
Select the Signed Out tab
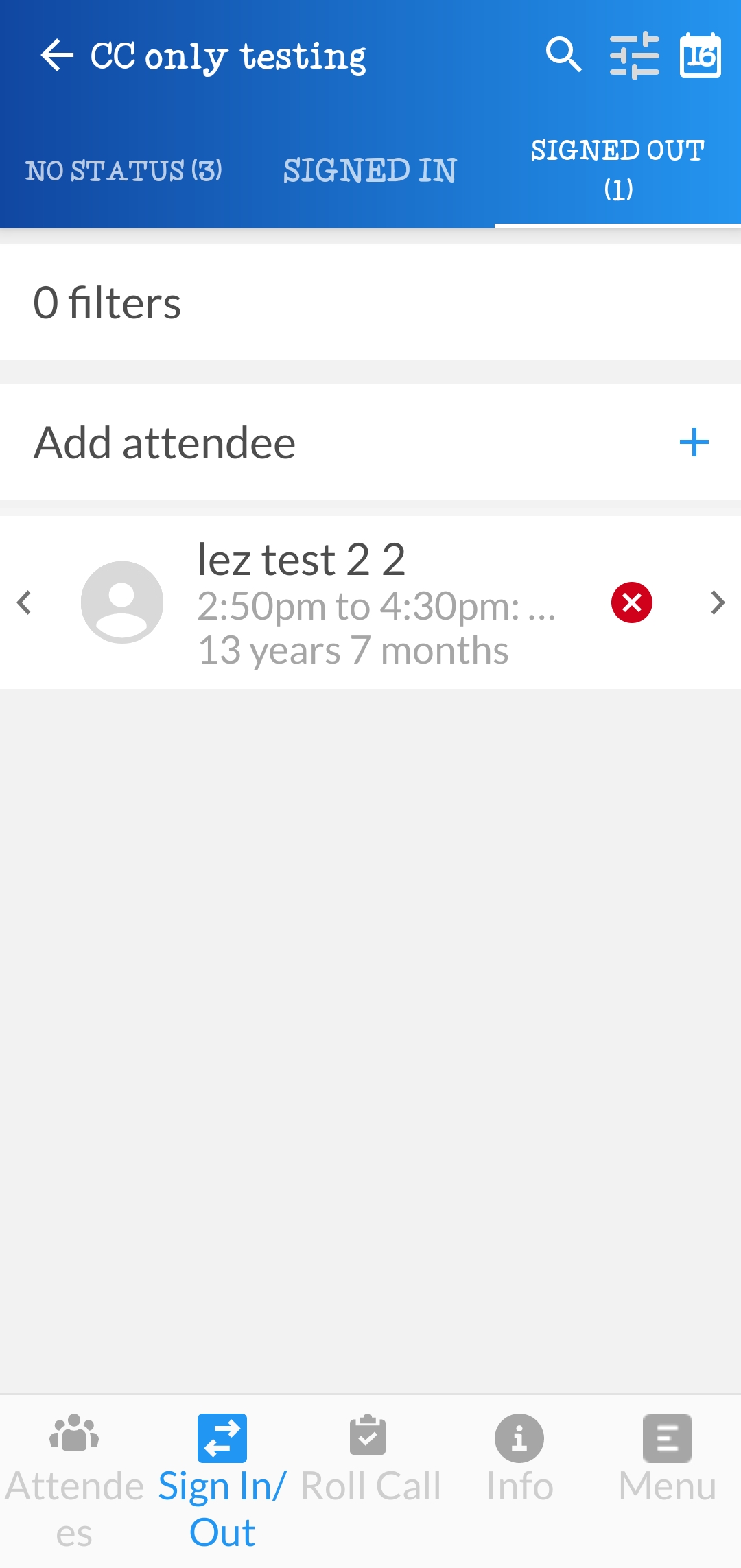pyautogui.click(x=617, y=170)
